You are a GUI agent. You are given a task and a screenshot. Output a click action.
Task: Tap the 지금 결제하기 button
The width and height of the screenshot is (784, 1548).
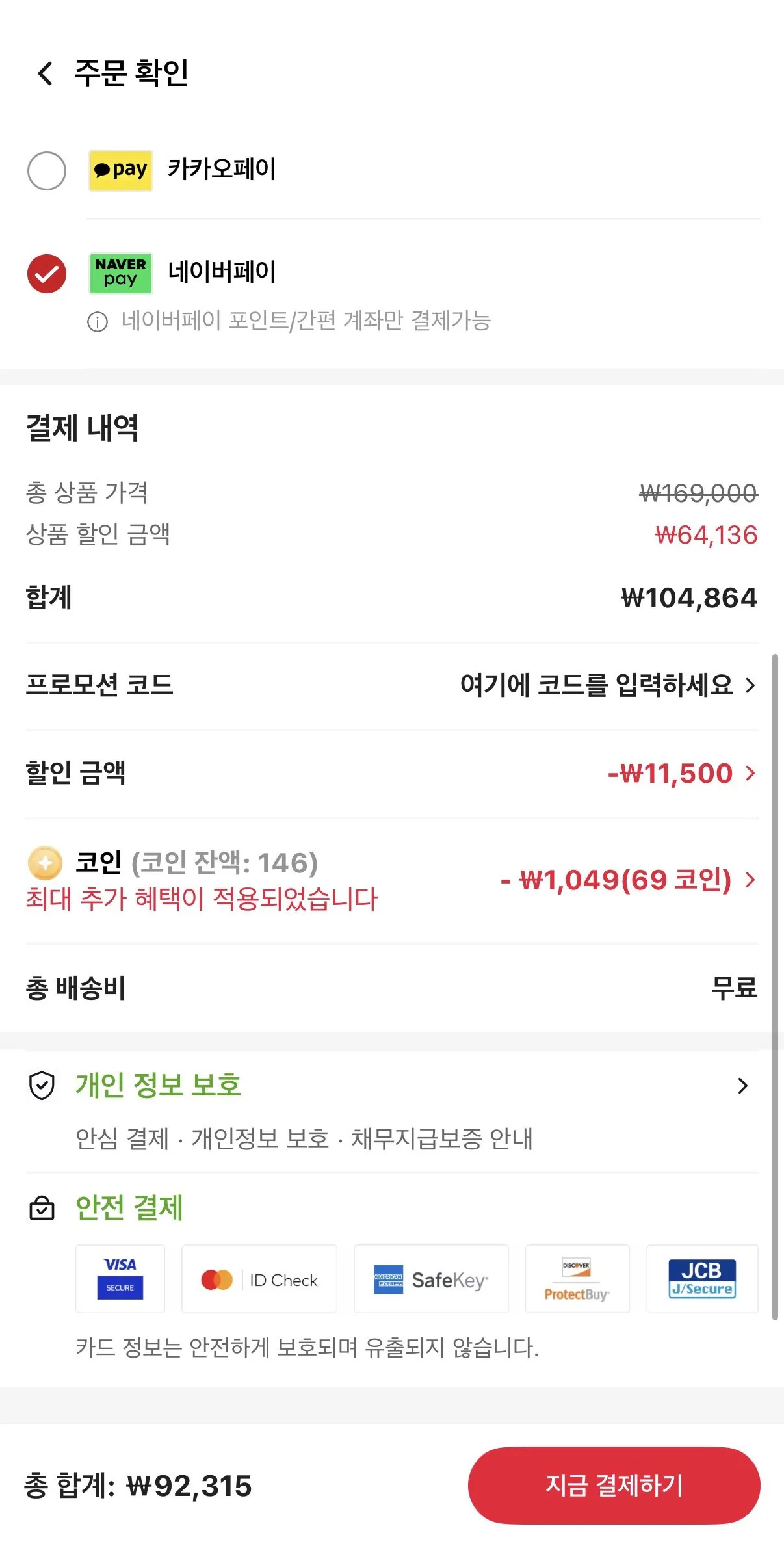(614, 1486)
